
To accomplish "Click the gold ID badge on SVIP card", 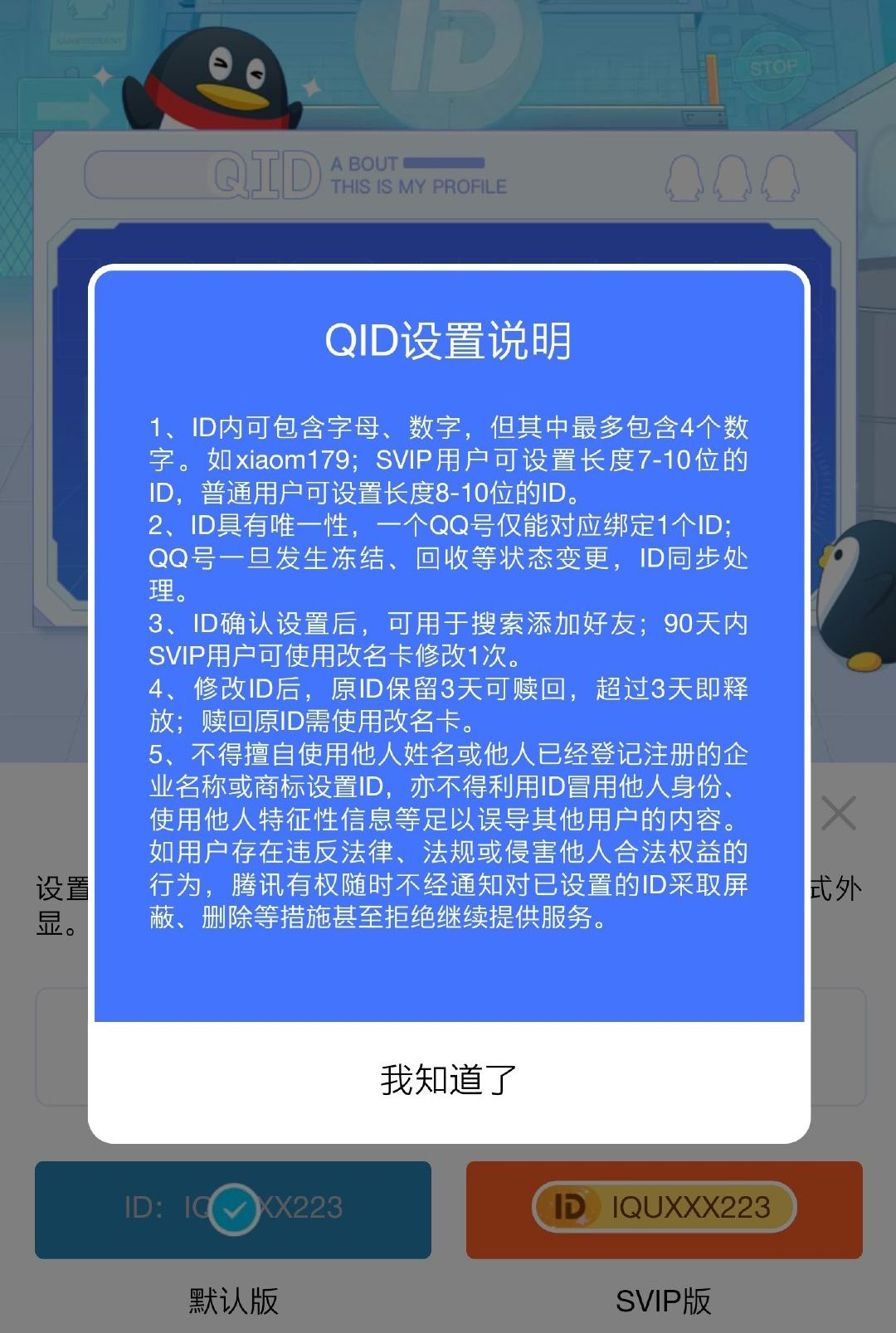I will pyautogui.click(x=567, y=1208).
